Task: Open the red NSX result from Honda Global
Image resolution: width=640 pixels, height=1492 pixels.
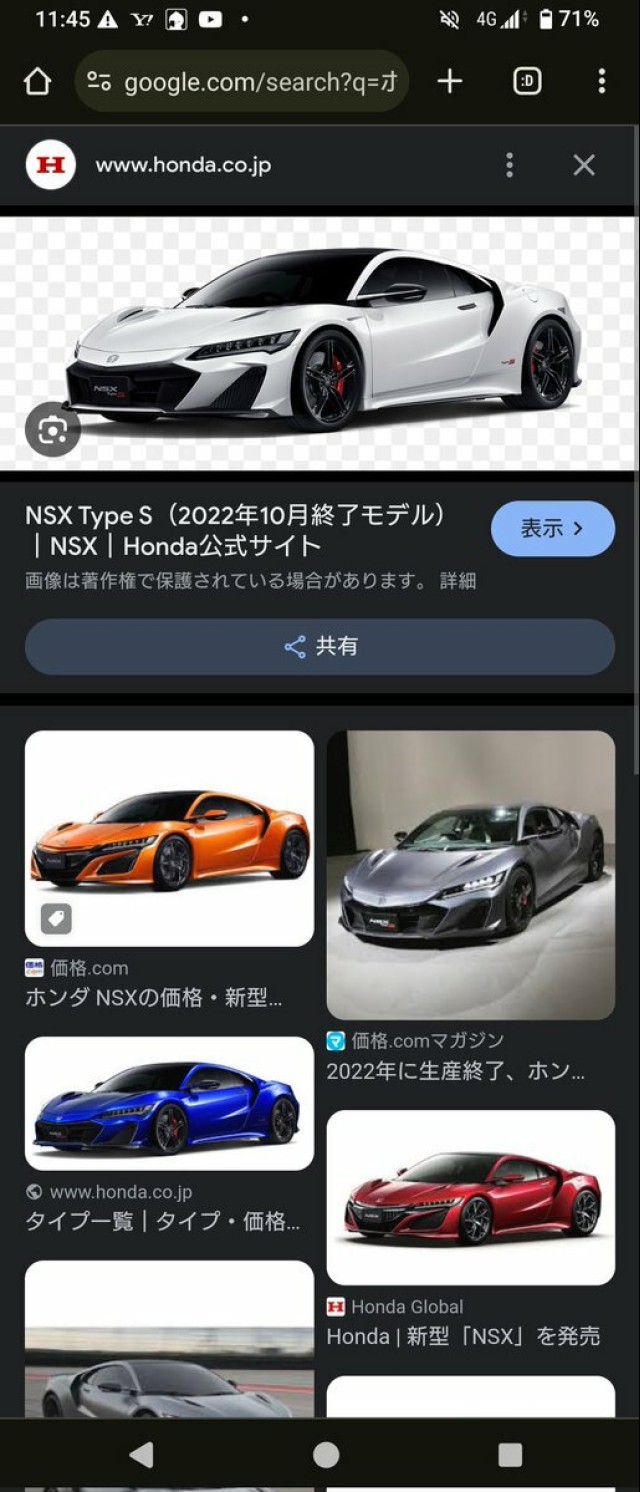Action: pyautogui.click(x=470, y=1197)
